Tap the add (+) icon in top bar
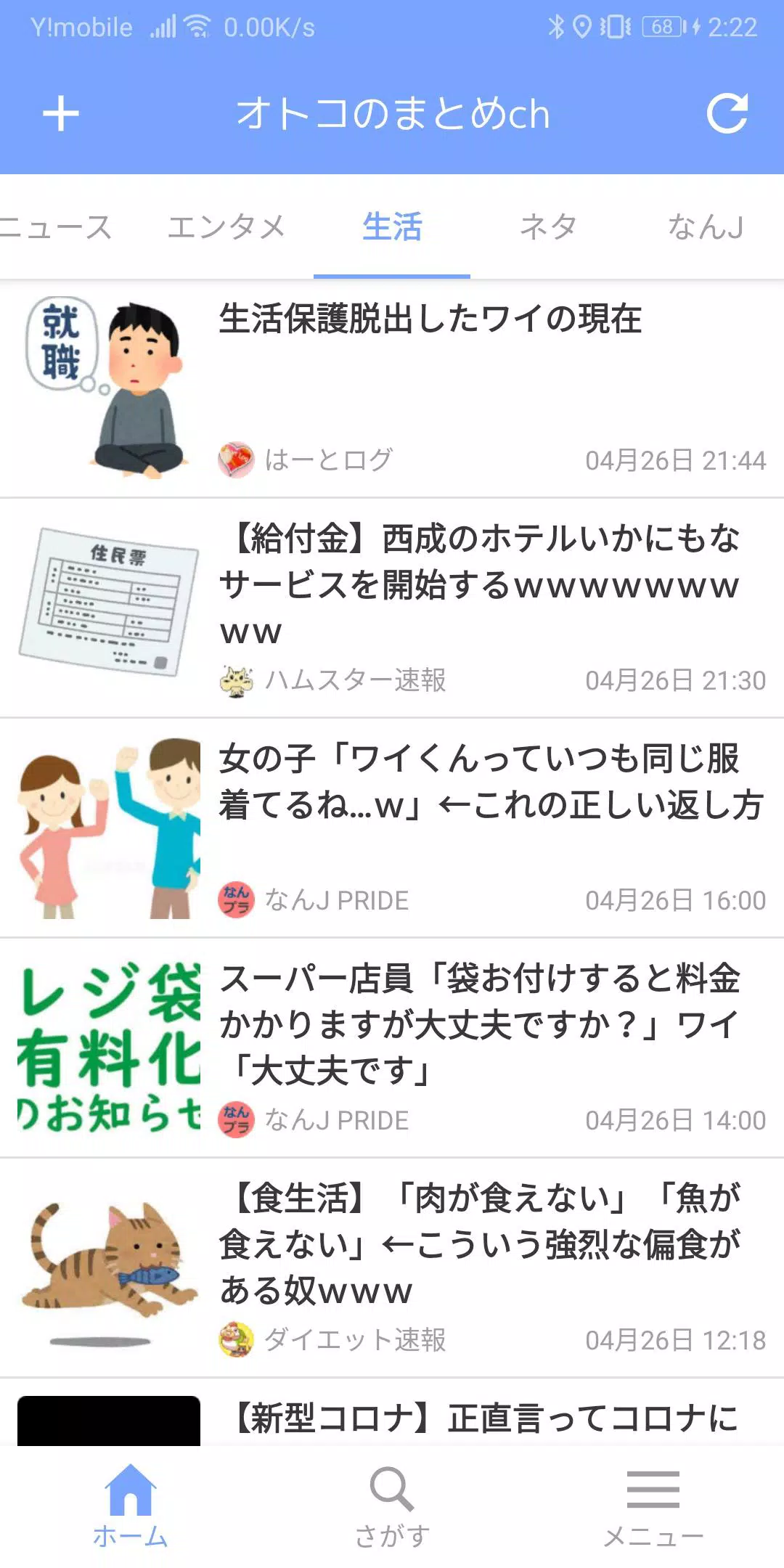The image size is (784, 1568). click(x=62, y=113)
